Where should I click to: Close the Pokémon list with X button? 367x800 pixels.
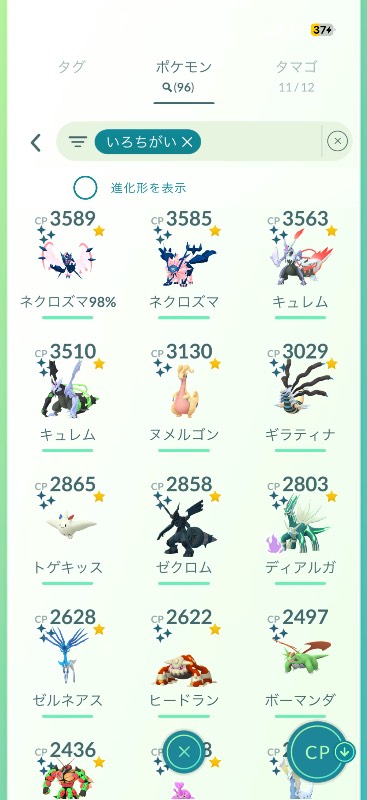pyautogui.click(x=185, y=751)
